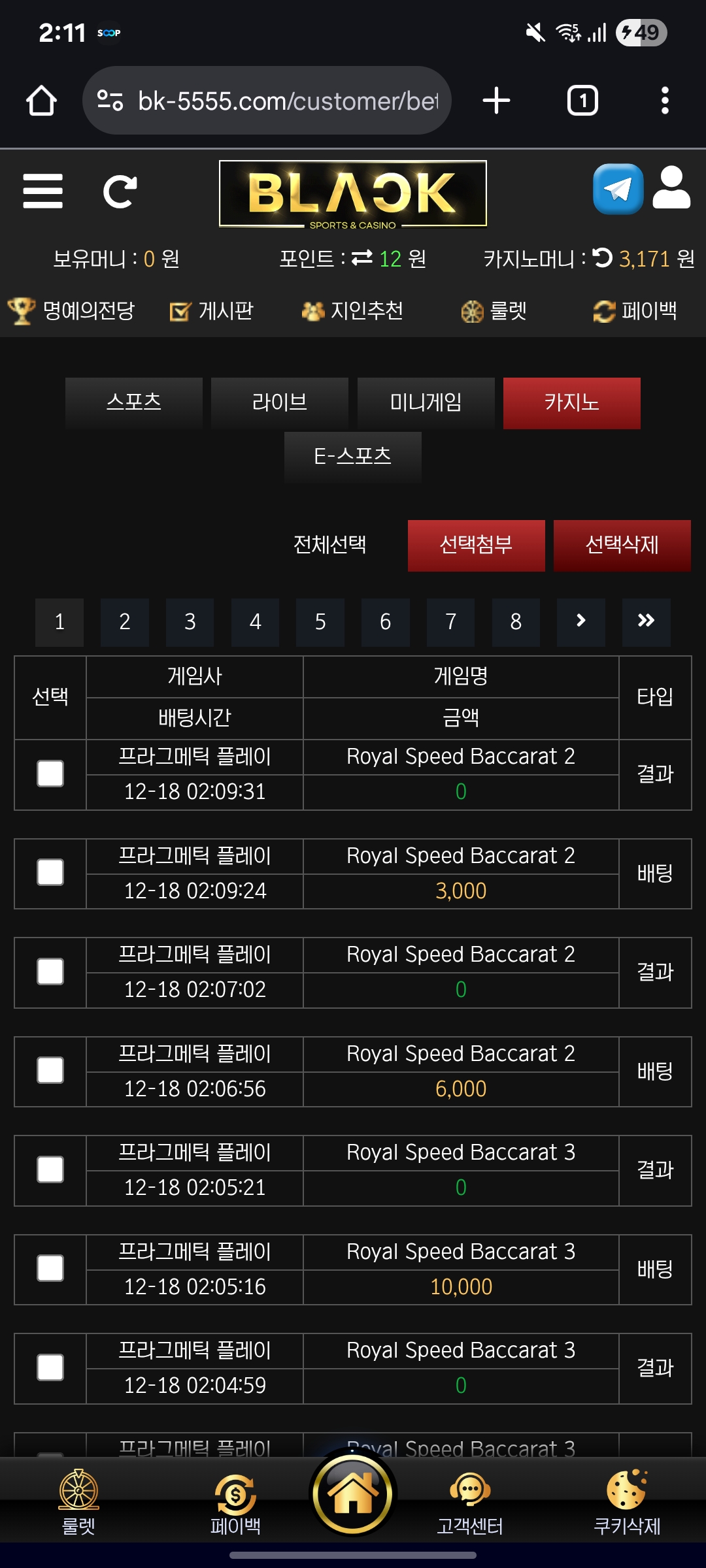Tap 전체선택 to select all
This screenshot has height=1568, width=706.
330,545
